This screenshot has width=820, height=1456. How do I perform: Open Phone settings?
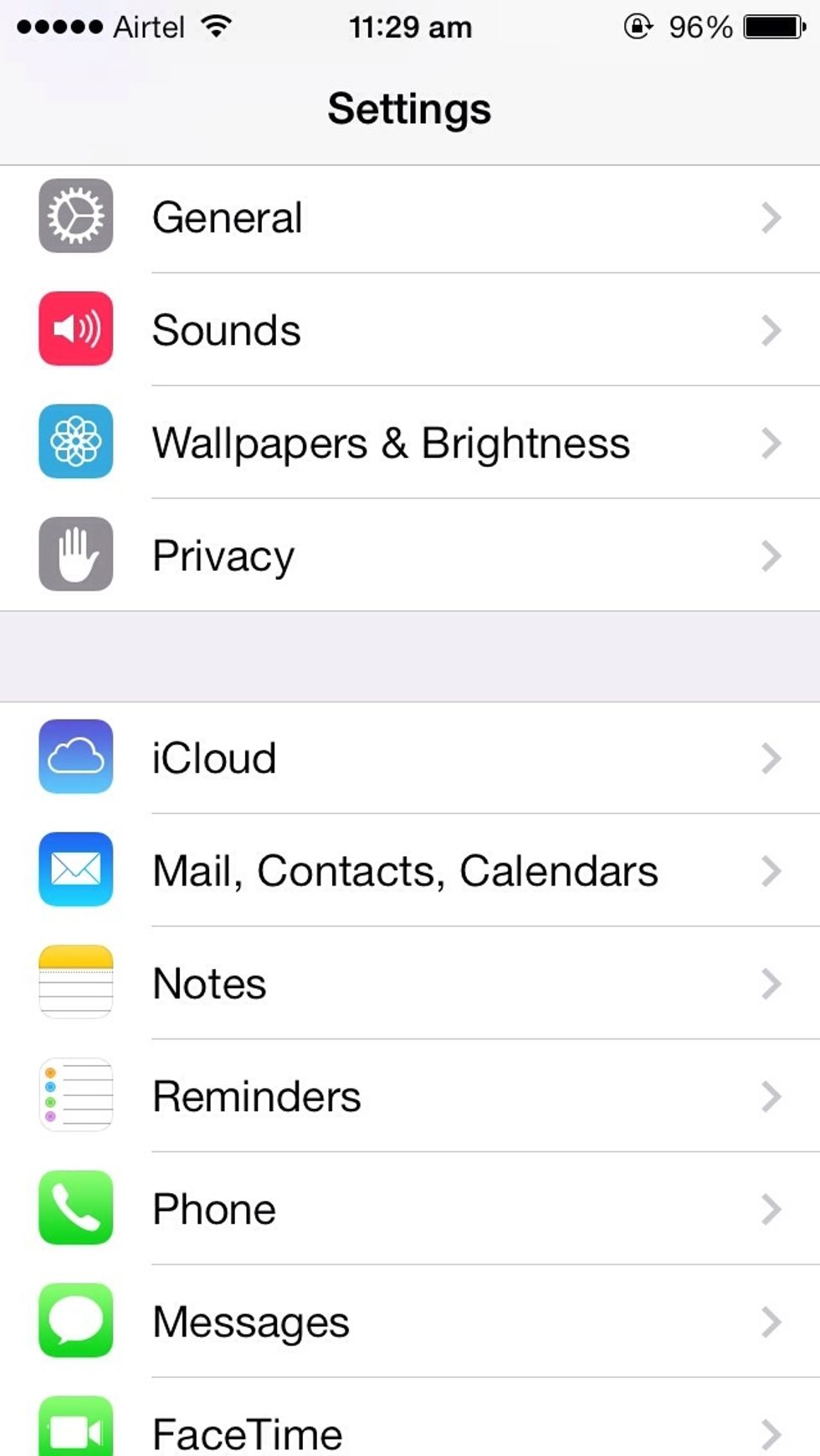410,1209
